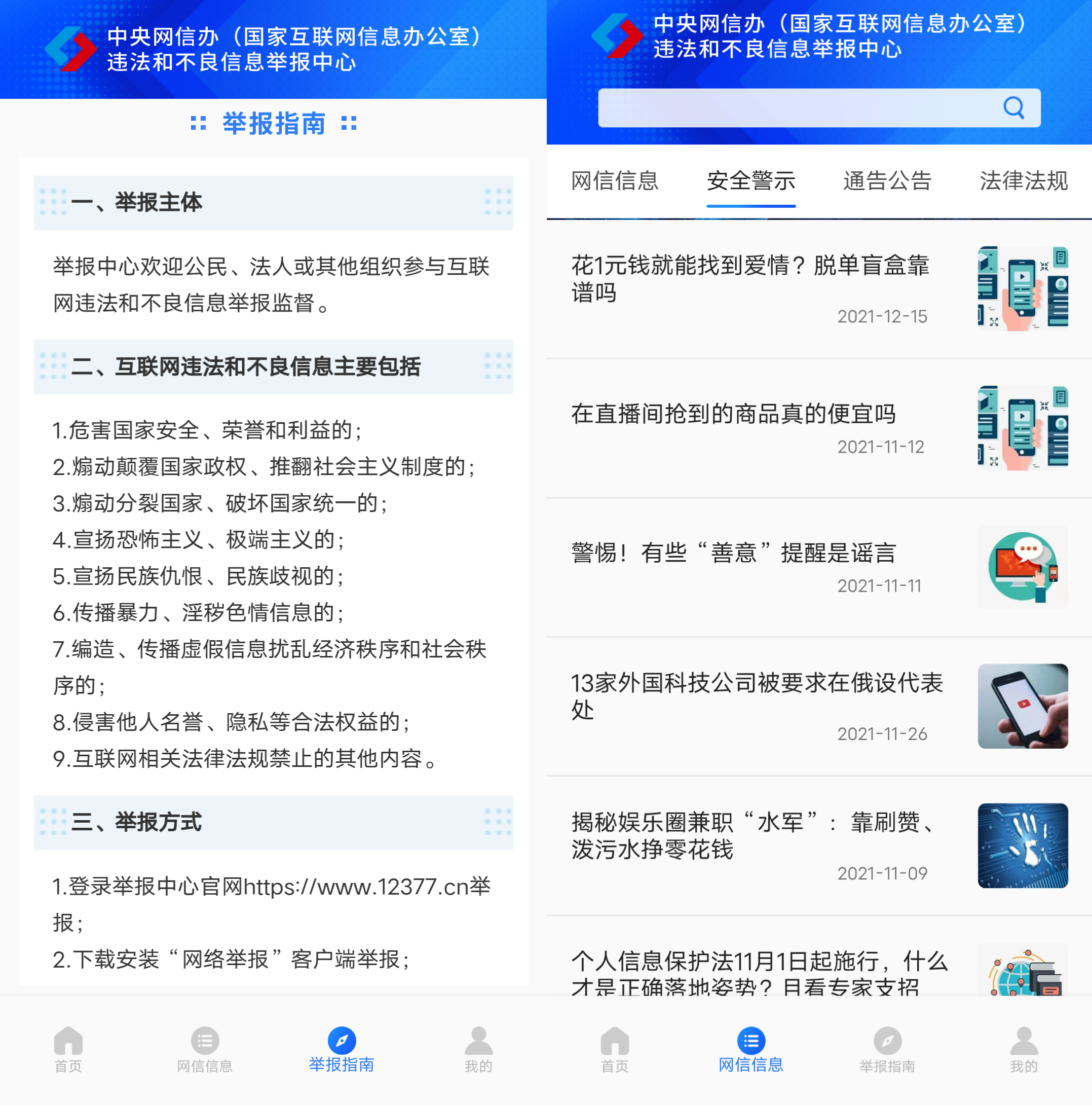This screenshot has height=1105, width=1092.
Task: Tap the search box in the blue header
Action: pyautogui.click(x=795, y=107)
